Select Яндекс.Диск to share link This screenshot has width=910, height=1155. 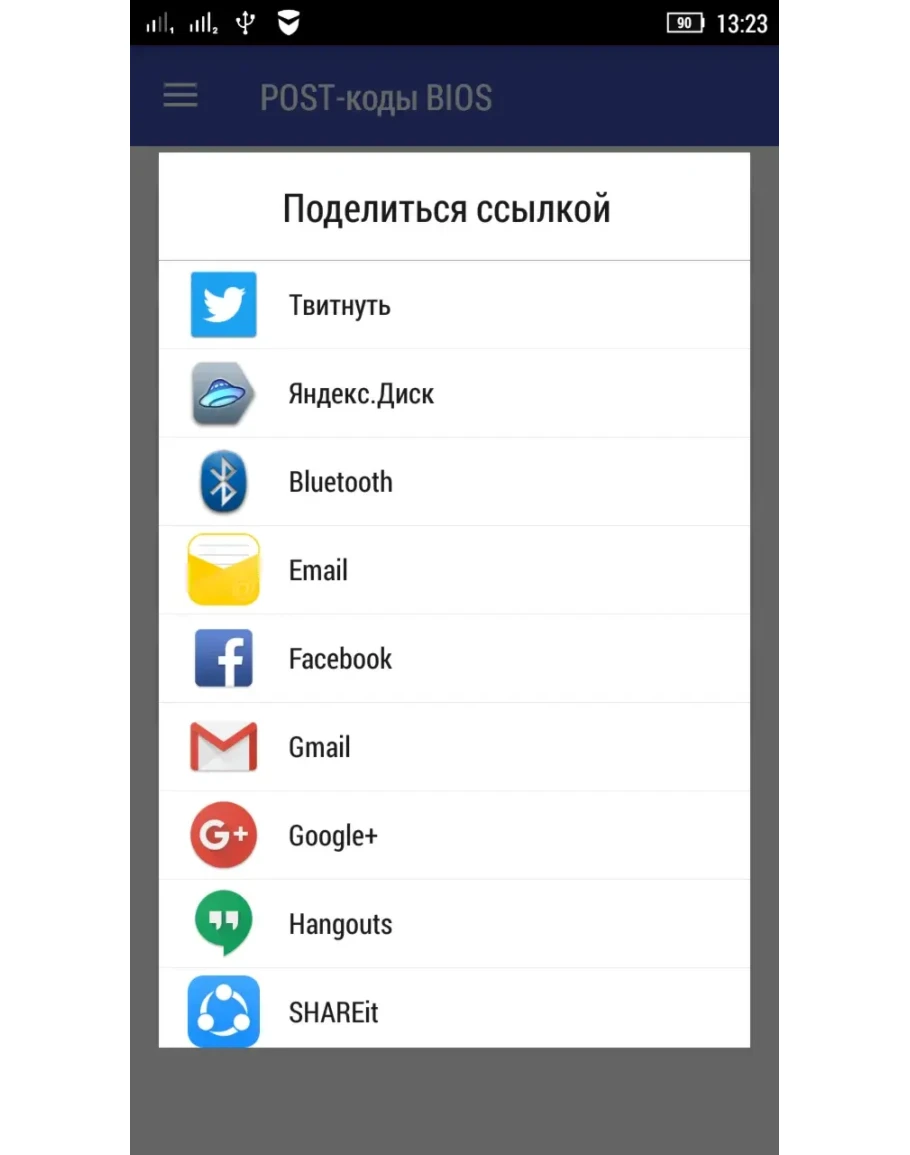[x=454, y=393]
